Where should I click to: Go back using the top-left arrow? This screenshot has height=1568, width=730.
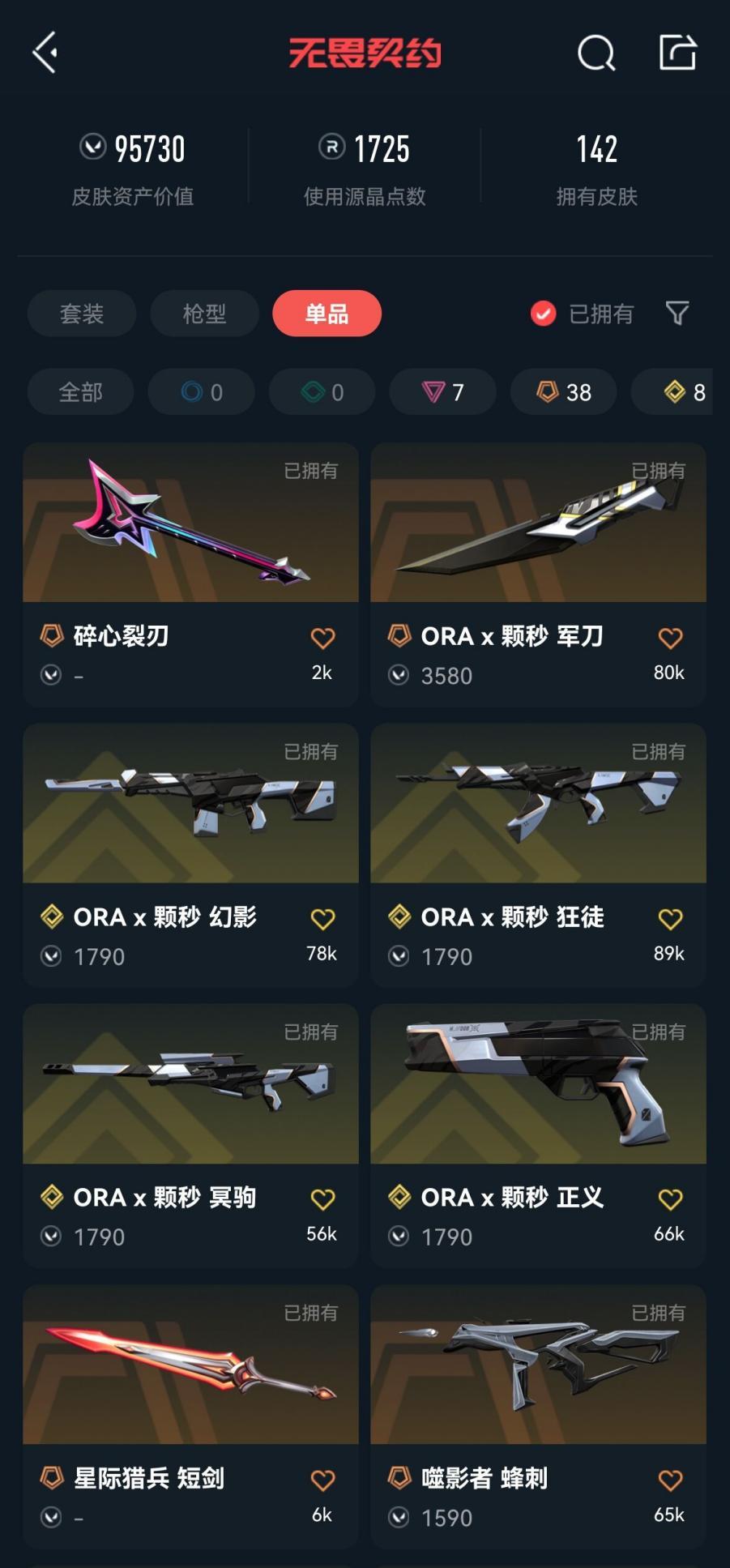[x=45, y=53]
